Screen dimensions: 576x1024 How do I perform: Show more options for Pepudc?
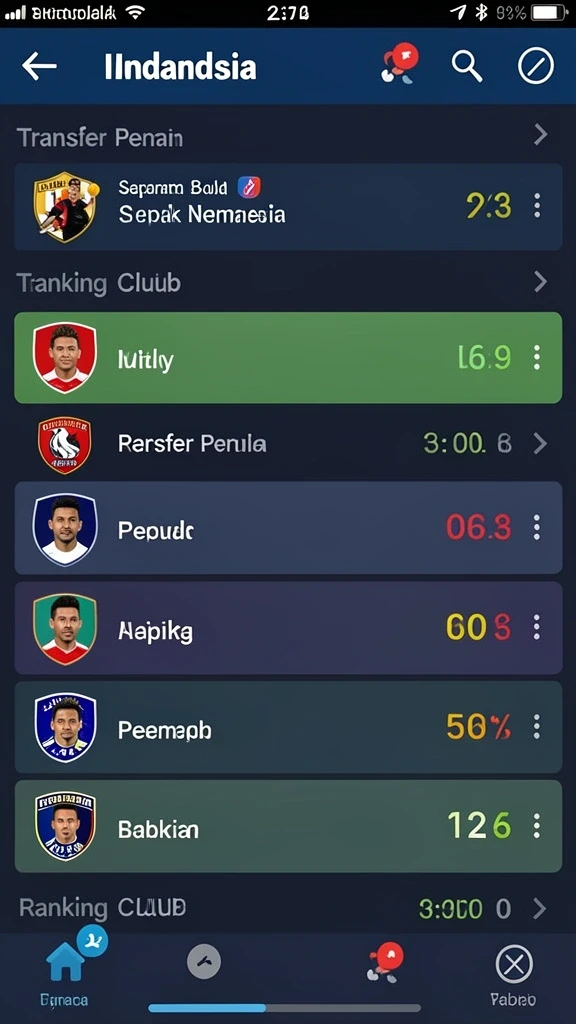coord(537,527)
